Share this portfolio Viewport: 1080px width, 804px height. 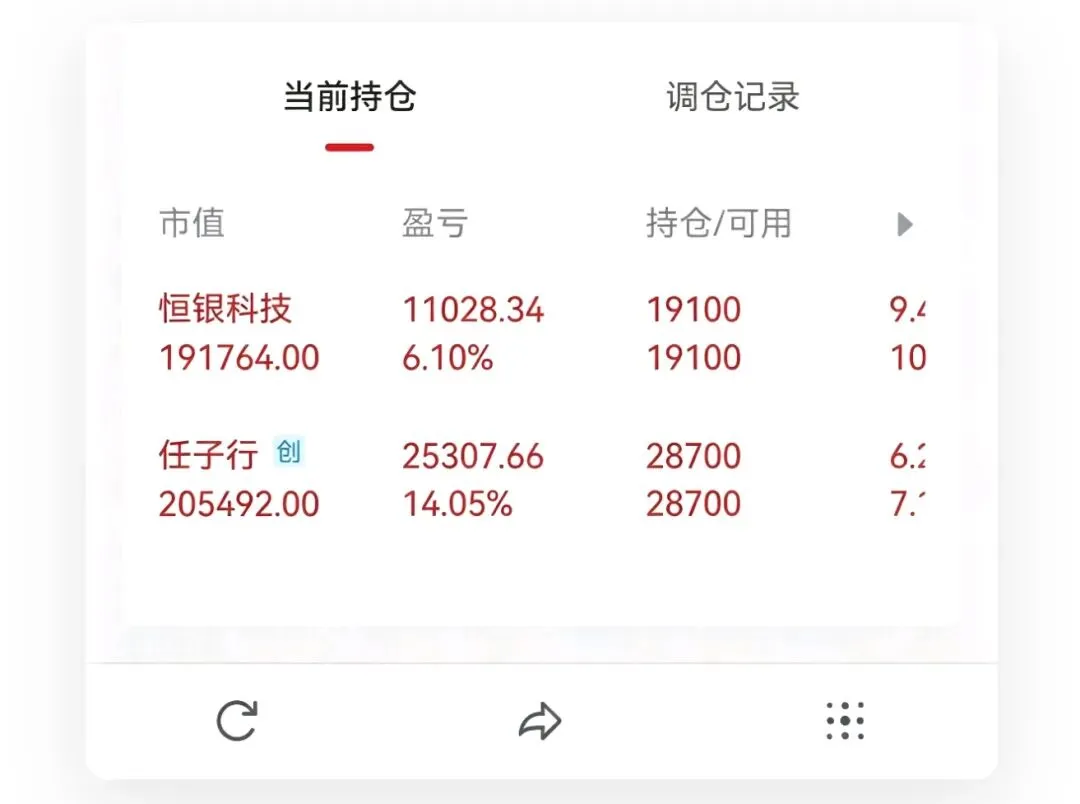point(540,721)
